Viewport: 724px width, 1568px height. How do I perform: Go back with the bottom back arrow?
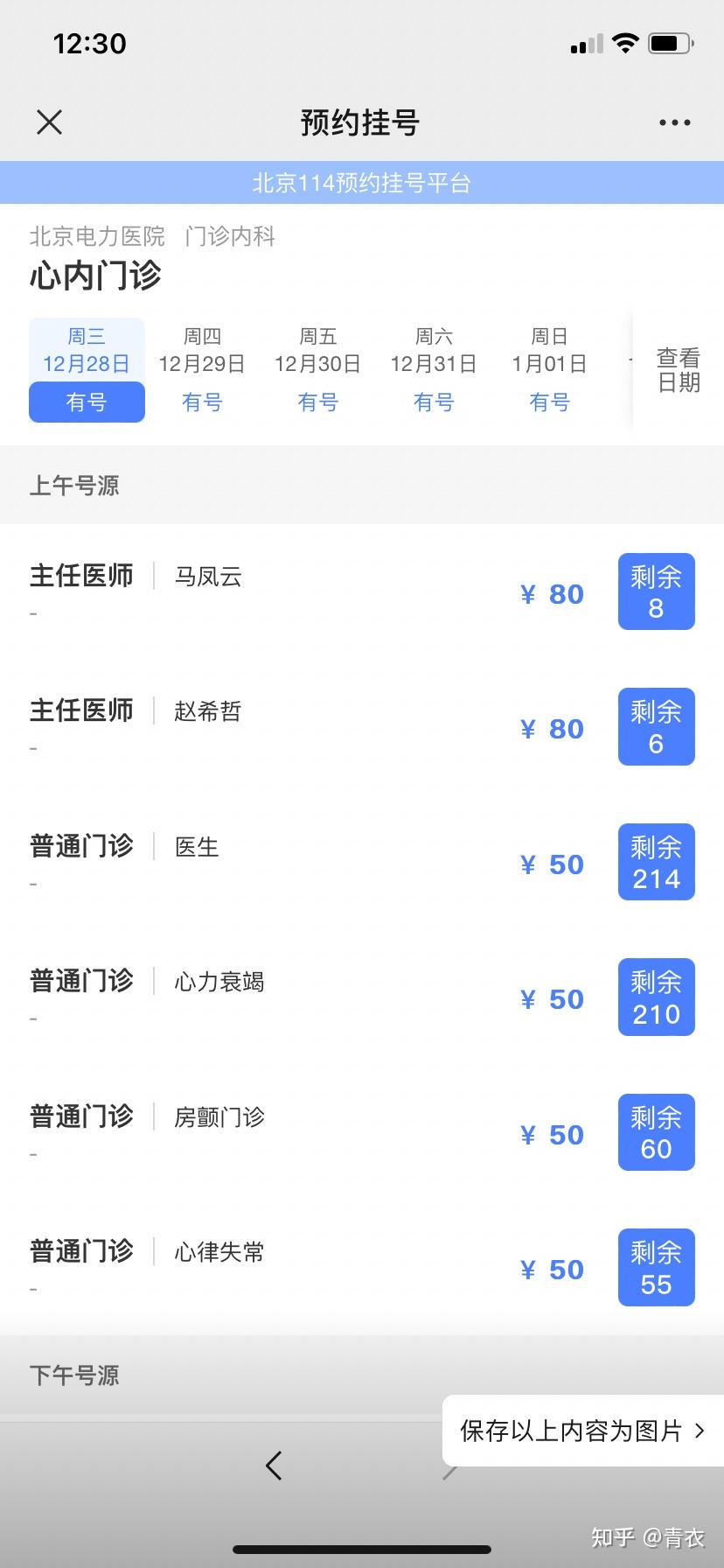(274, 1466)
